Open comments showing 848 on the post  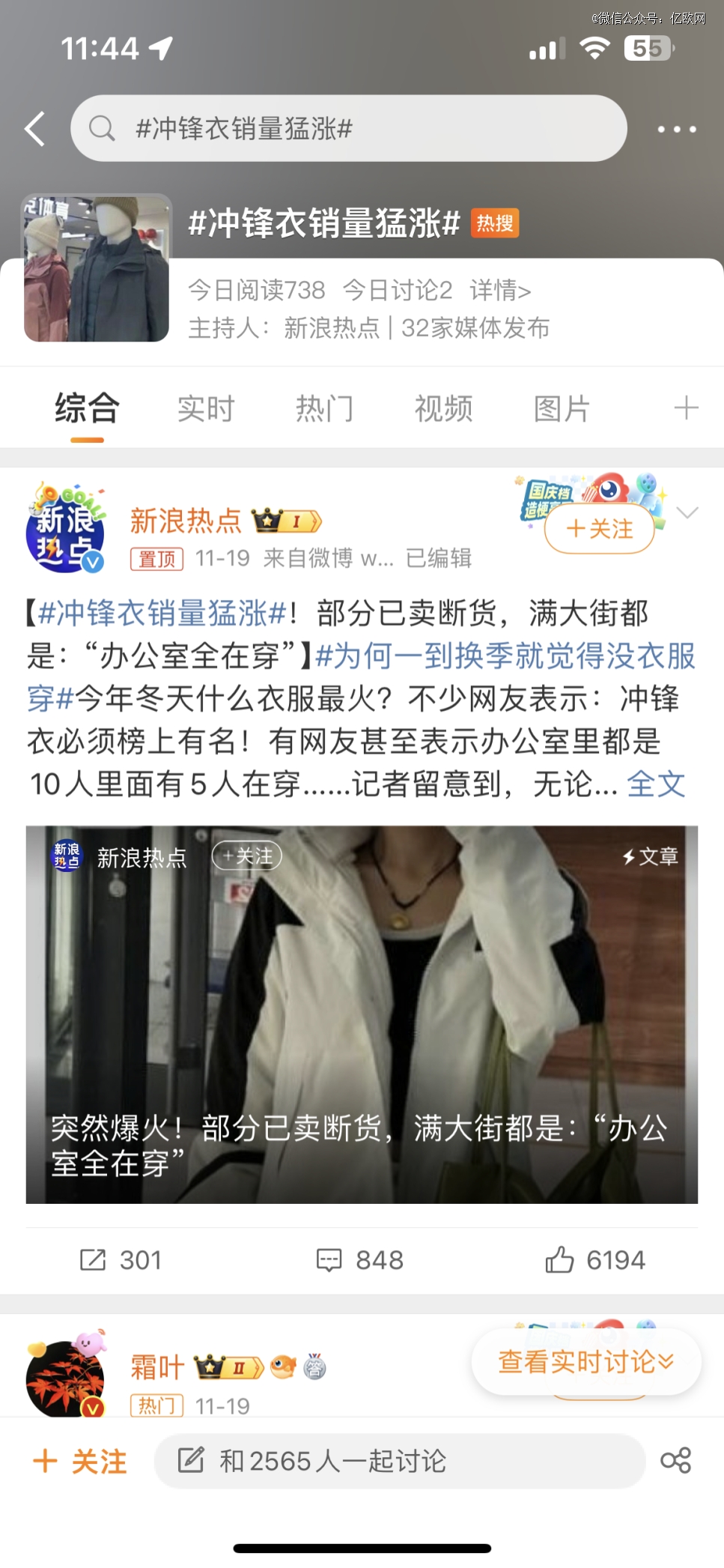tap(360, 1260)
